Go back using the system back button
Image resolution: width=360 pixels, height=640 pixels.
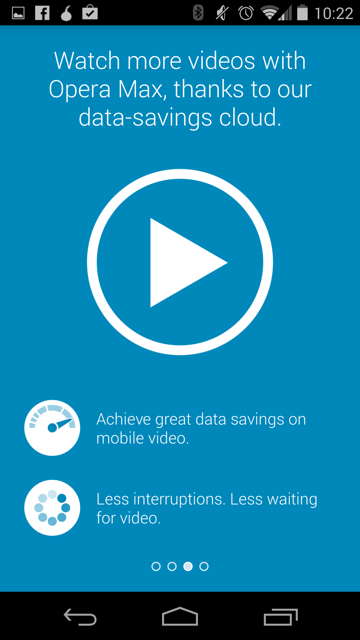pyautogui.click(x=80, y=617)
